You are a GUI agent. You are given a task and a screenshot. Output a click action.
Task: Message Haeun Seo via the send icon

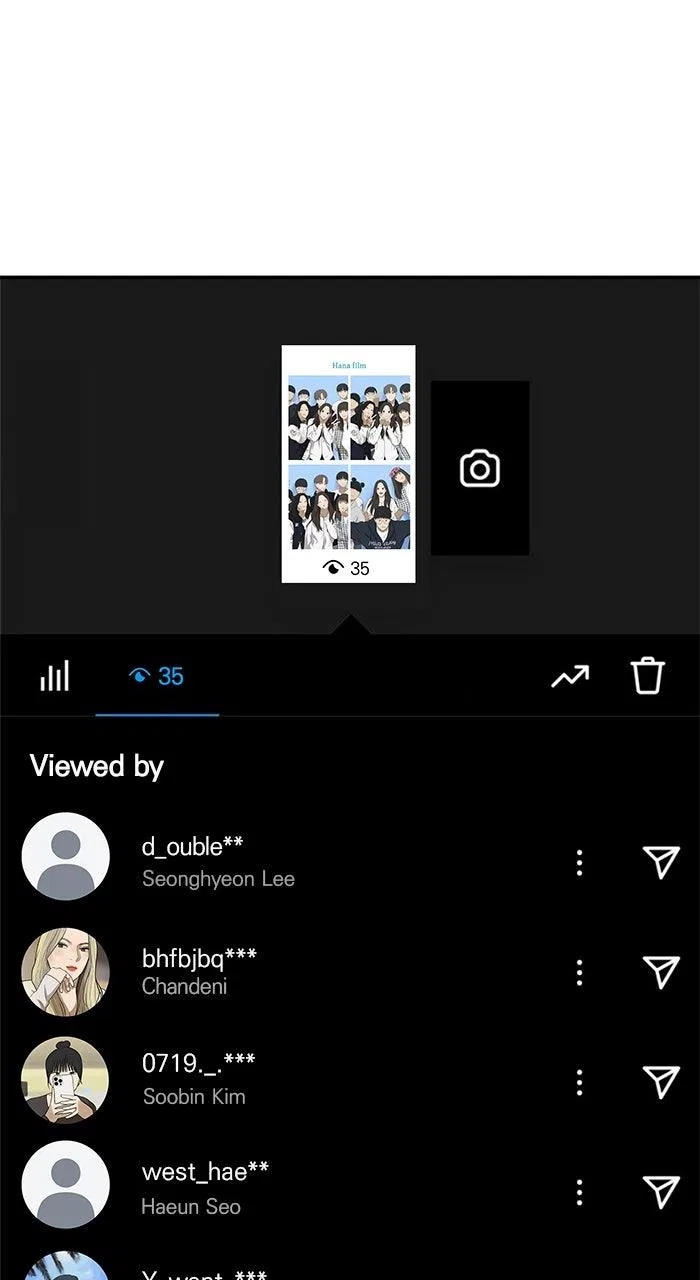point(661,1191)
